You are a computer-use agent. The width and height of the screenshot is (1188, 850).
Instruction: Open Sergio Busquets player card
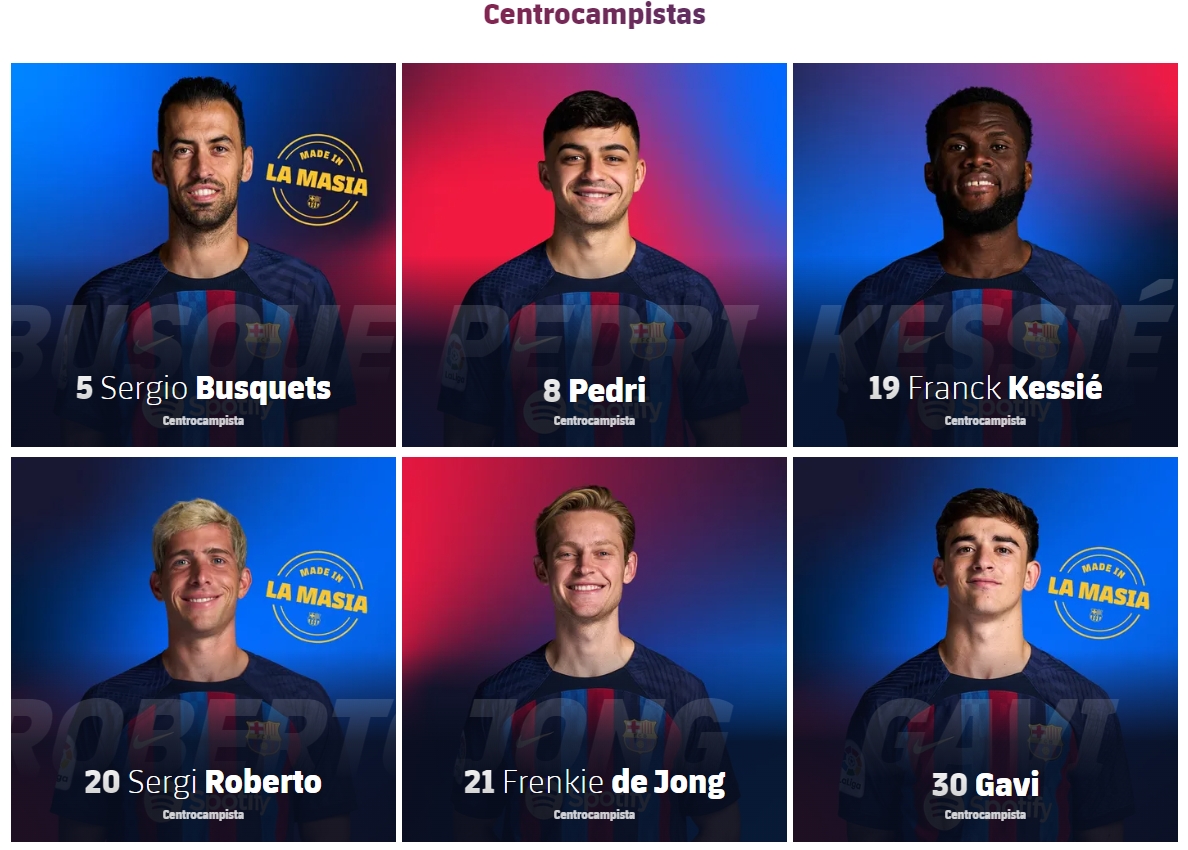pyautogui.click(x=203, y=255)
